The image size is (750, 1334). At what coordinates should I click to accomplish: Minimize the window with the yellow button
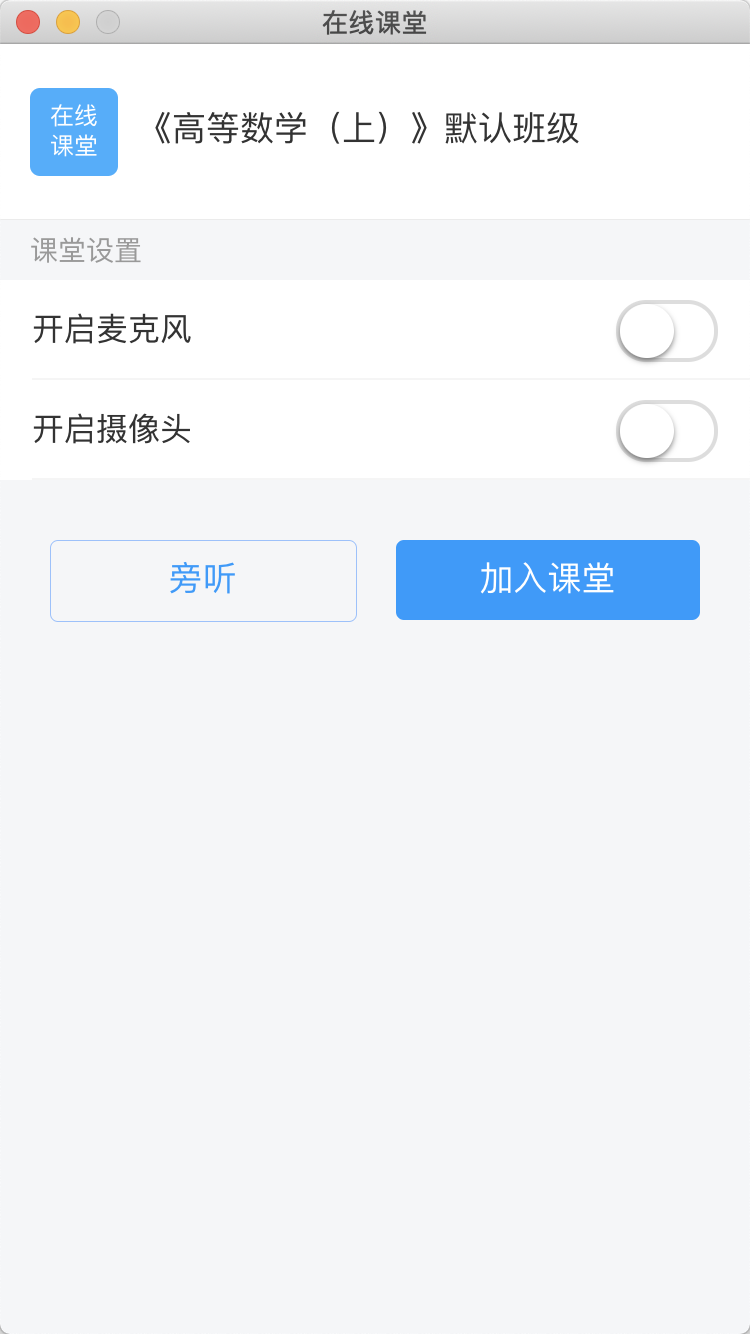tap(68, 22)
